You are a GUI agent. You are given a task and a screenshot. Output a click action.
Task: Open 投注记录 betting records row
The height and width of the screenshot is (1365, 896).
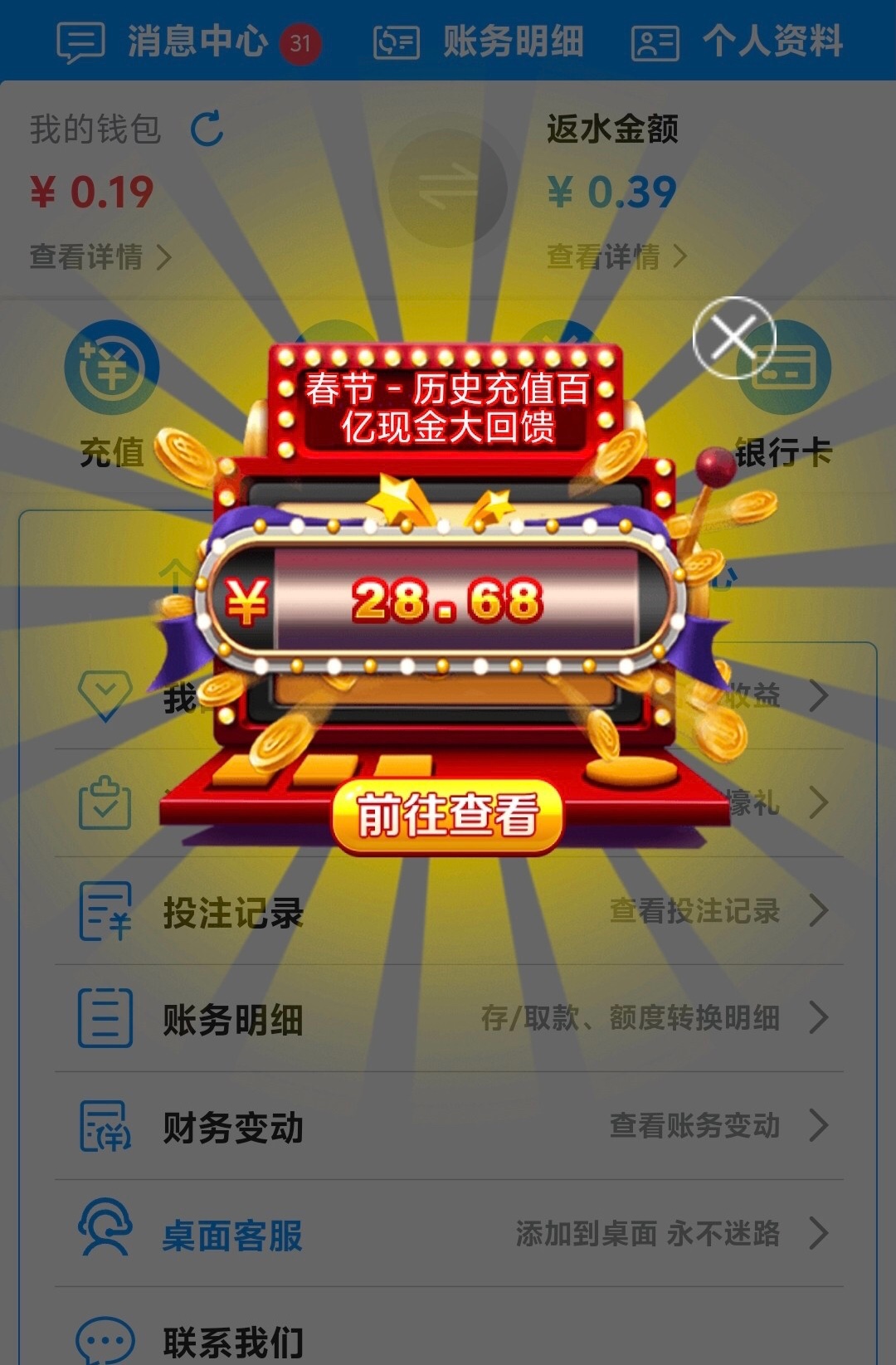coord(448,911)
